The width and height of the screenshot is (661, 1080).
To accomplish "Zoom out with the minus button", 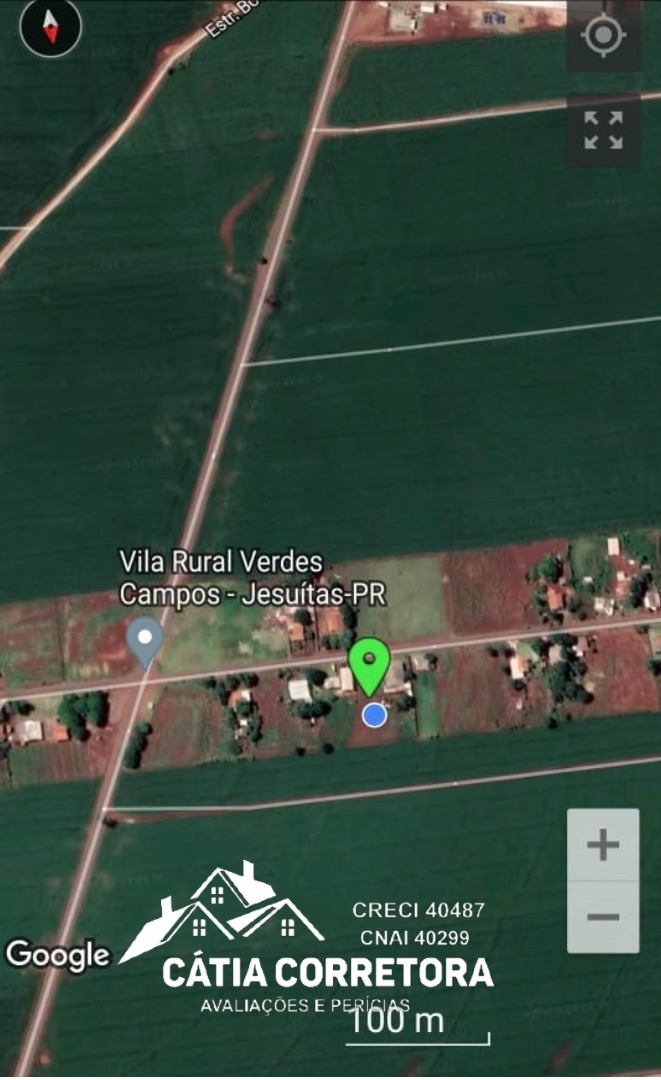I will (x=603, y=917).
